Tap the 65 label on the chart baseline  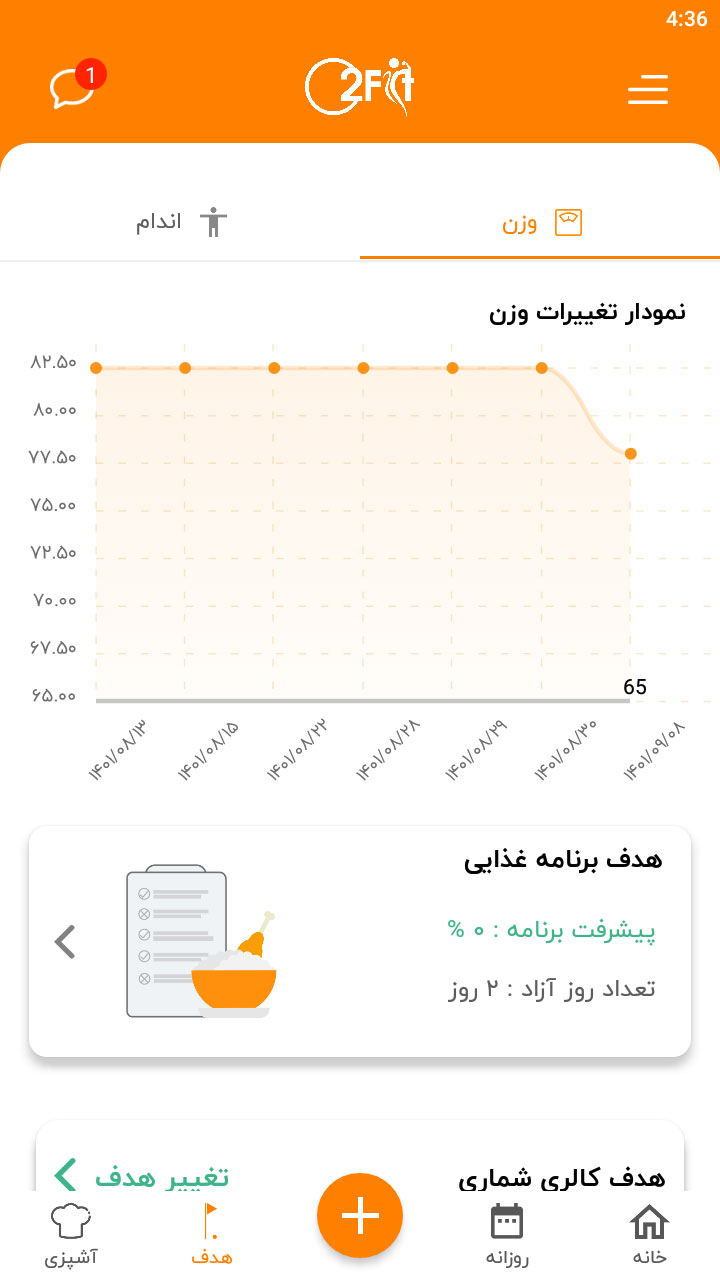(x=633, y=687)
